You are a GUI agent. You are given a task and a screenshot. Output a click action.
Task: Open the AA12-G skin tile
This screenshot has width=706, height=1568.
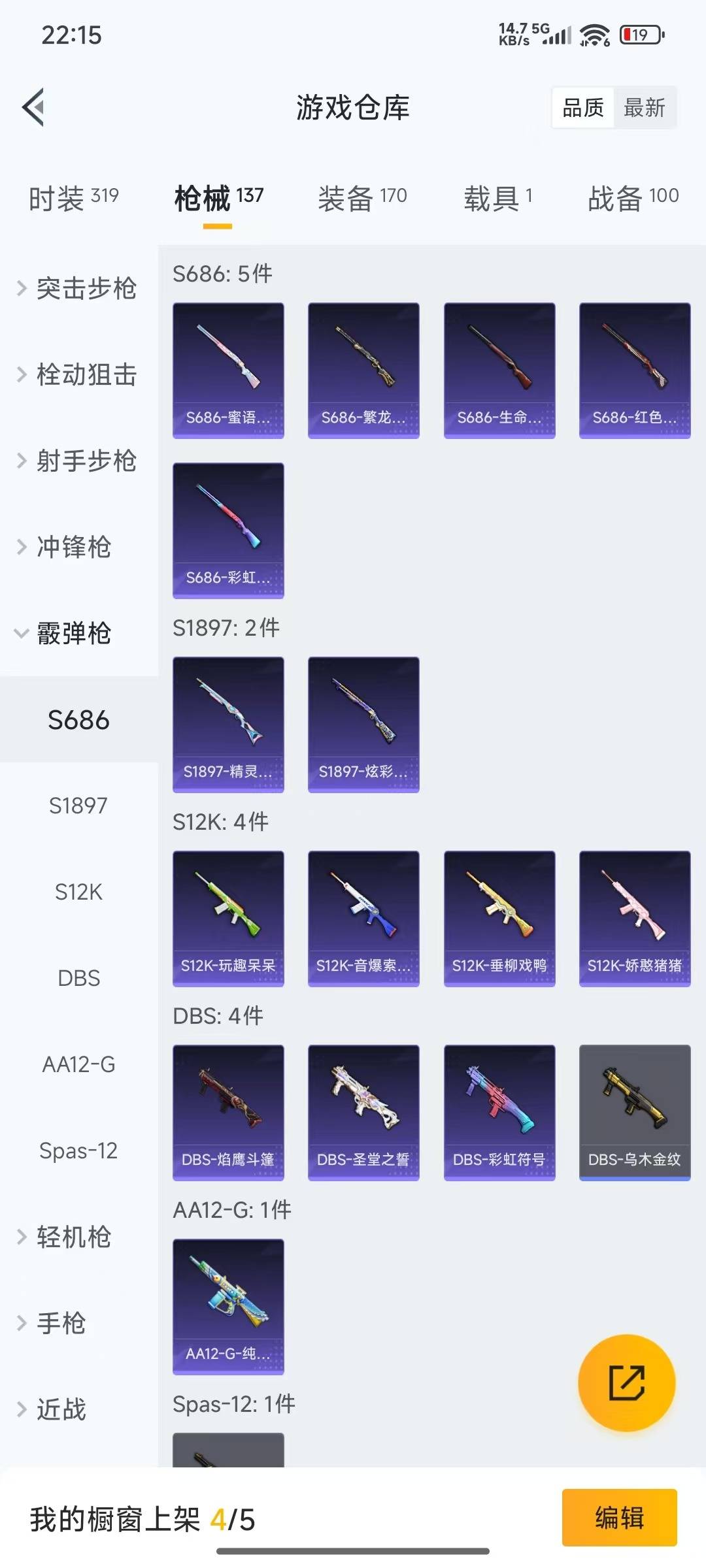point(228,1306)
